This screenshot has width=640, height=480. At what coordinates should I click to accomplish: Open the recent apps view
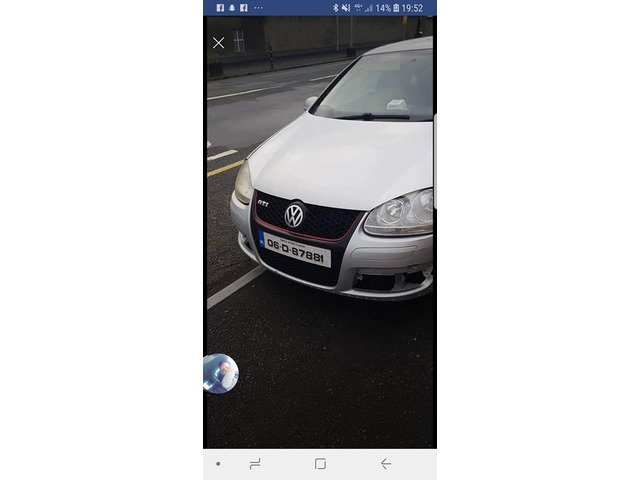pos(255,464)
